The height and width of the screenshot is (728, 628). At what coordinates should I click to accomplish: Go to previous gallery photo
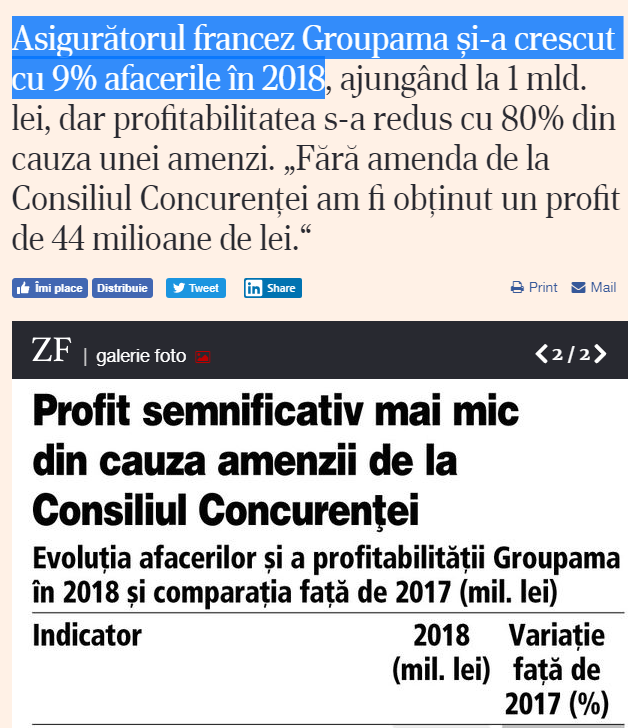coord(542,354)
